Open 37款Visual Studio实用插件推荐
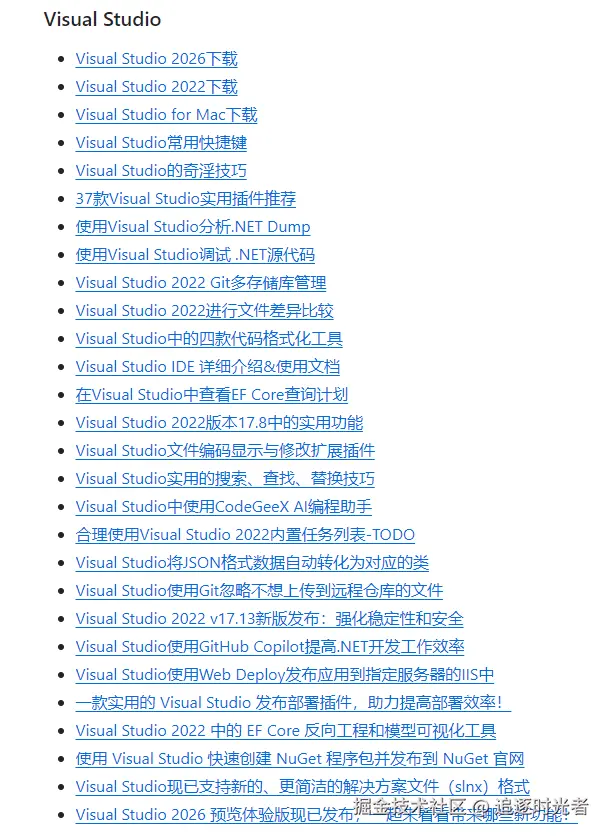 click(185, 199)
